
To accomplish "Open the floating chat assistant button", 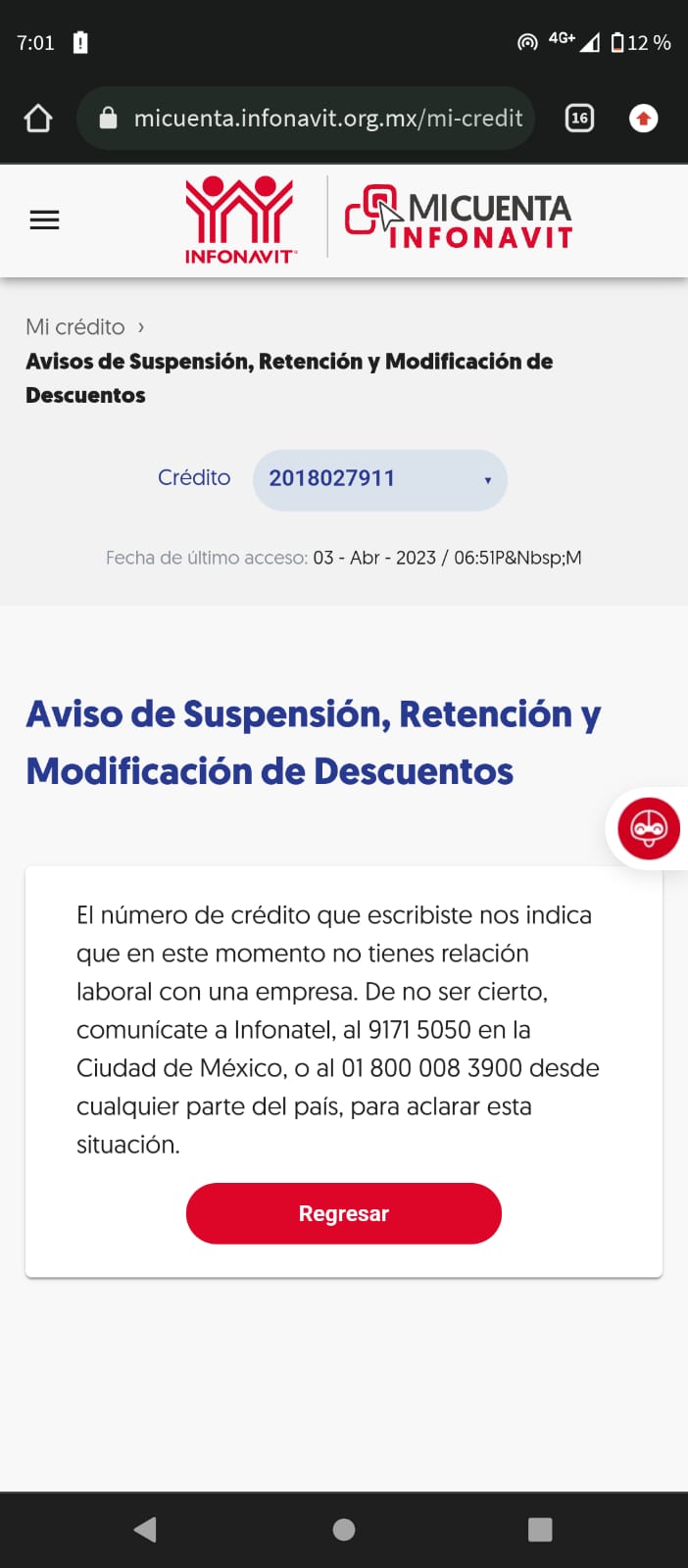I will click(x=648, y=829).
